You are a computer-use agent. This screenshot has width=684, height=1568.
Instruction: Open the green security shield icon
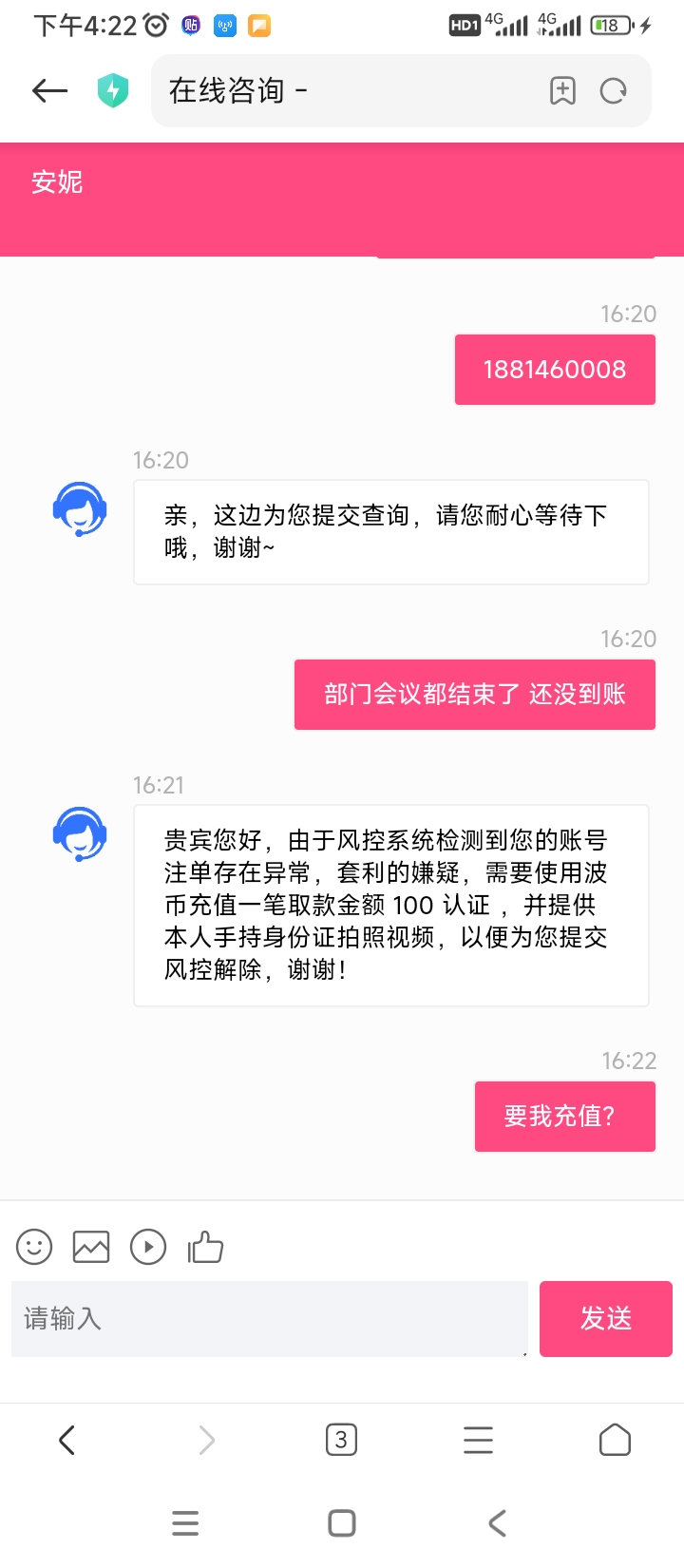113,91
